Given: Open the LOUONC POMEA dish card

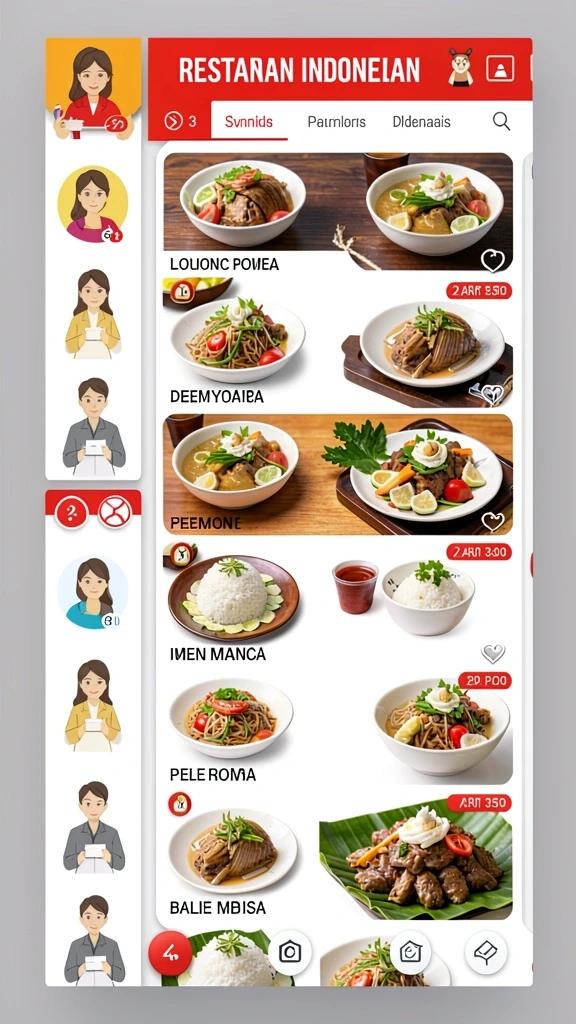Looking at the screenshot, I should pos(338,212).
